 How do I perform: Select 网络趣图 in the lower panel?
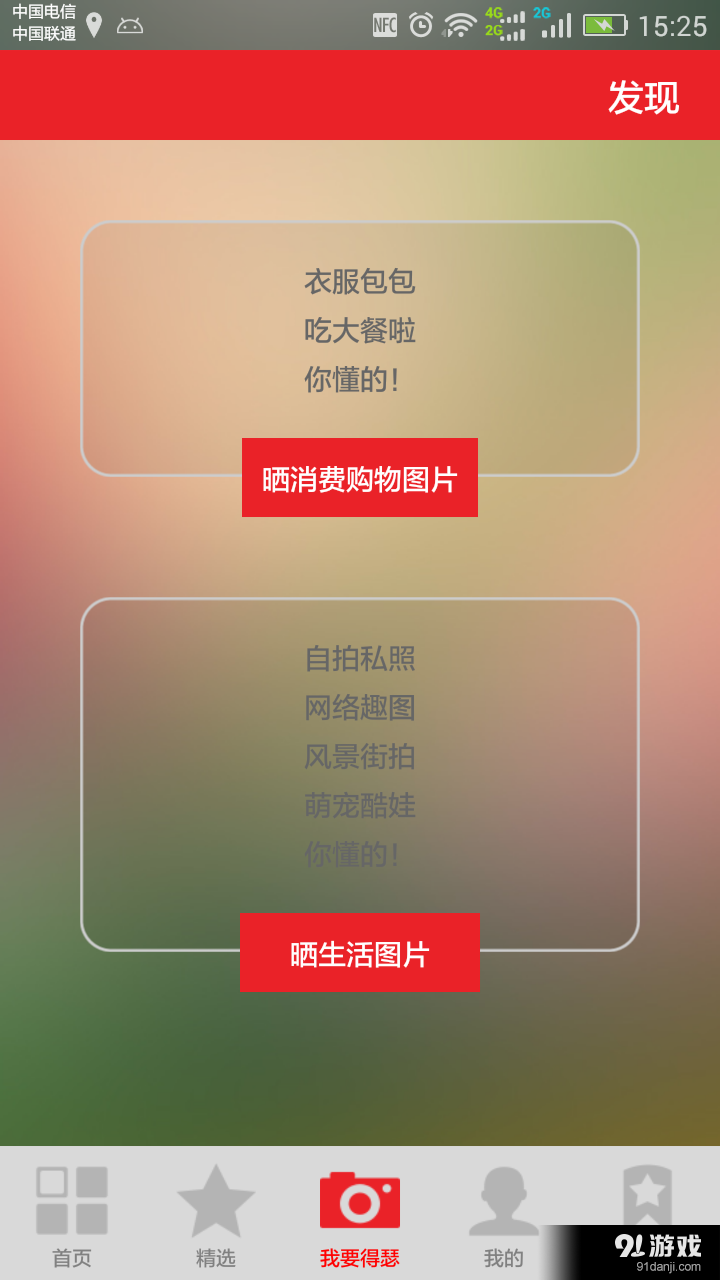(x=360, y=708)
